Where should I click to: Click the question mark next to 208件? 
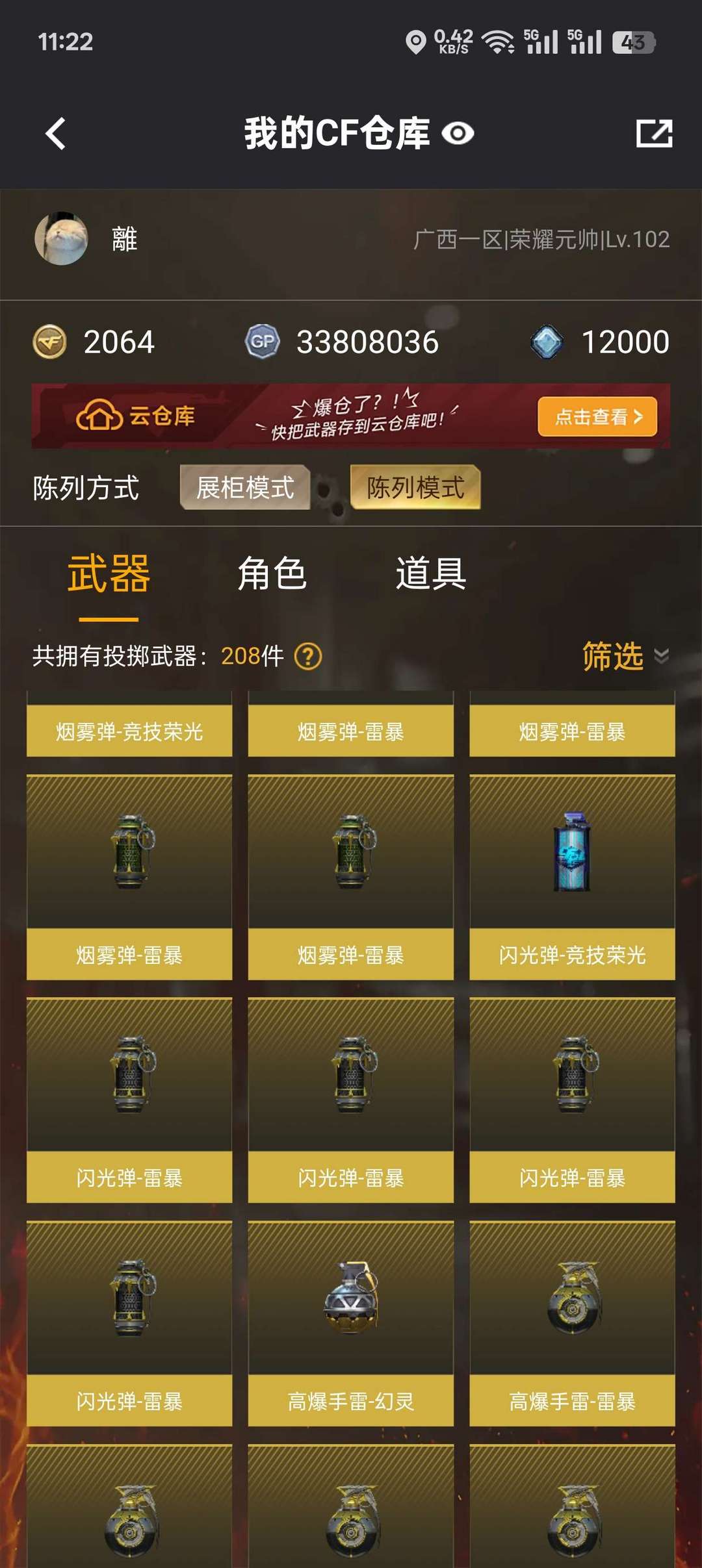pos(308,657)
